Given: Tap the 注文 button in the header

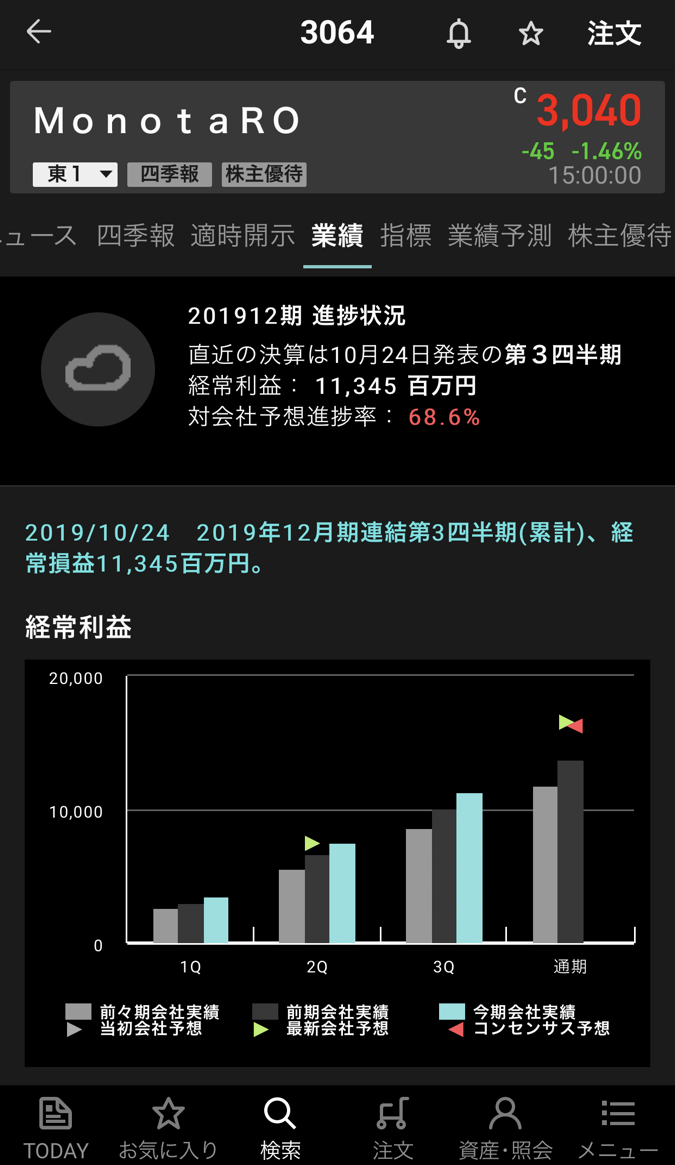Looking at the screenshot, I should (x=613, y=33).
